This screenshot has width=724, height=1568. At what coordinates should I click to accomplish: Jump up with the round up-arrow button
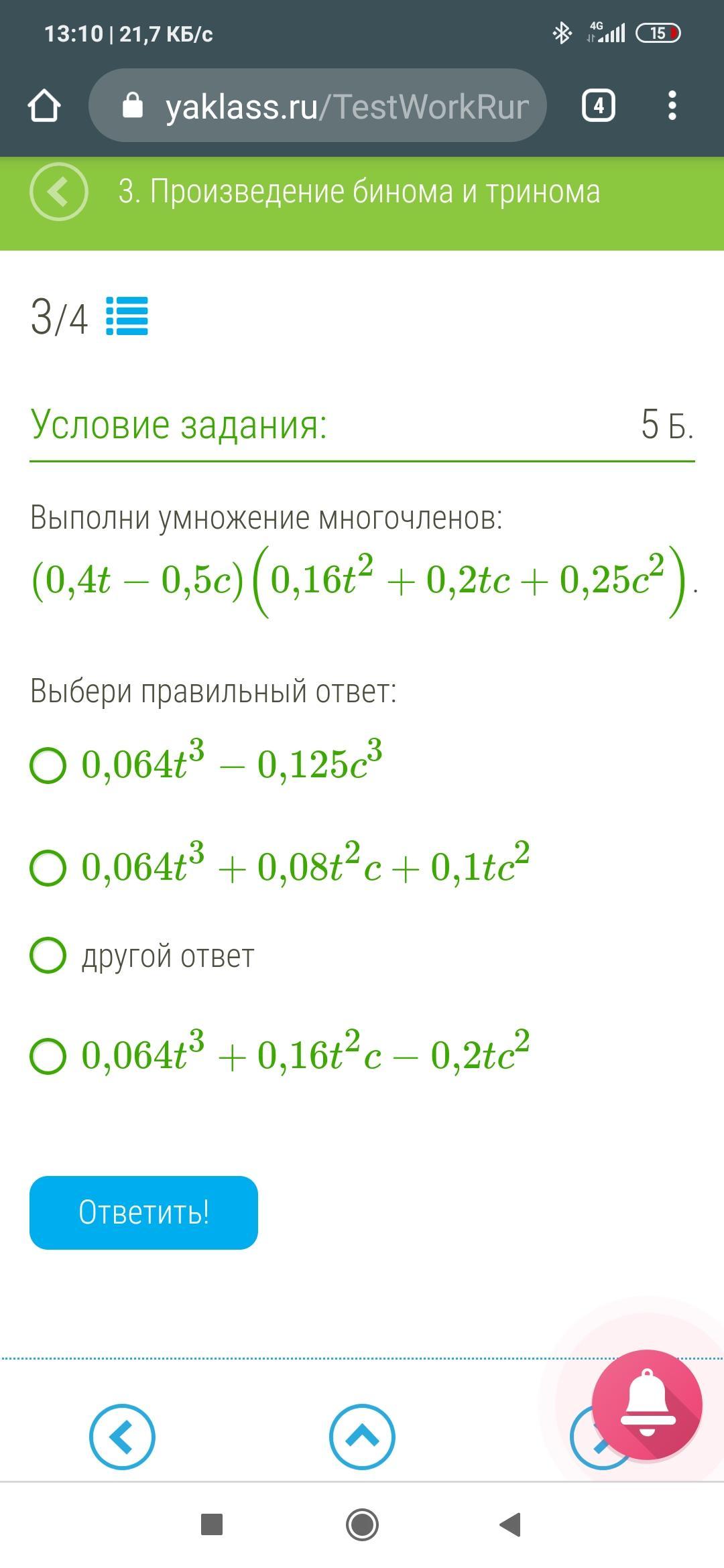362,1437
